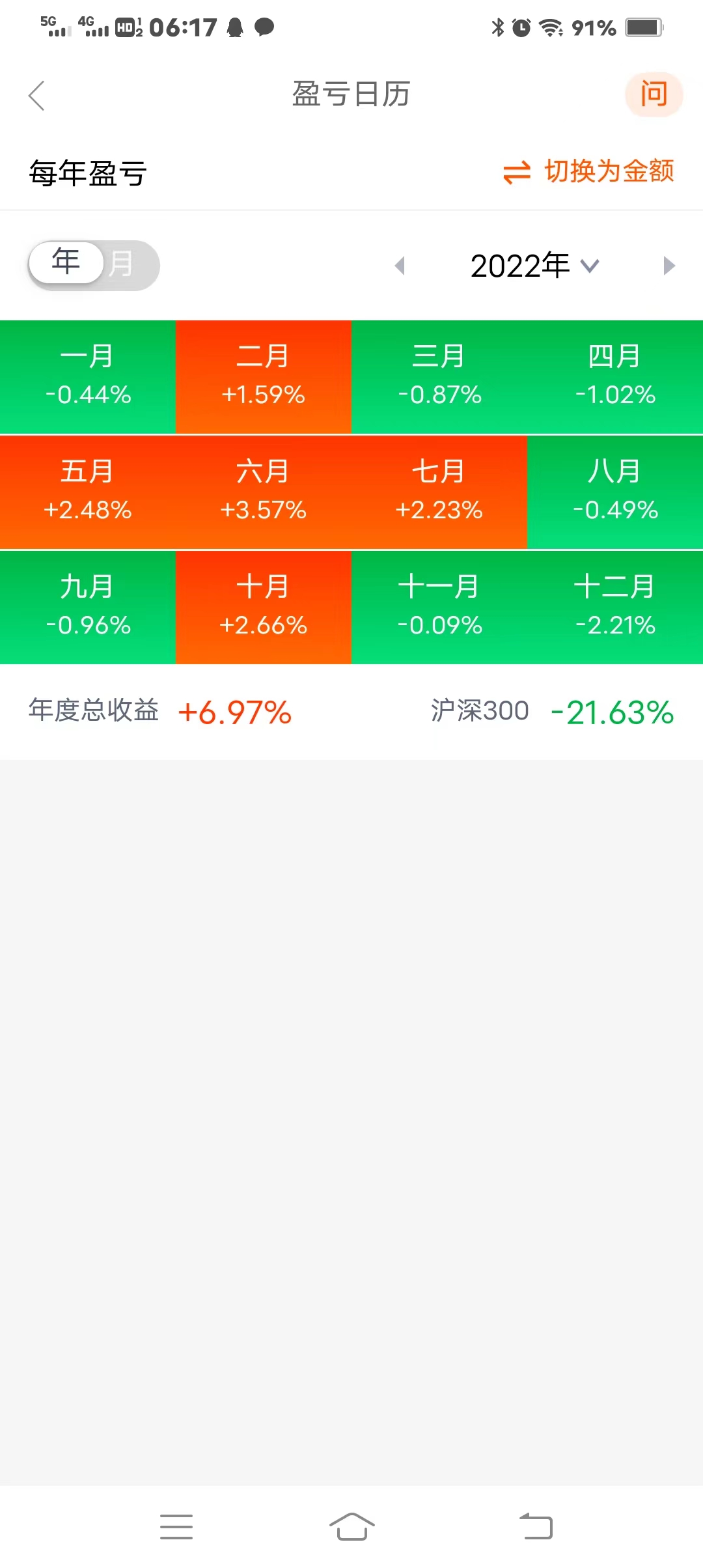Open the 一月 monthly result tile
Viewport: 703px width, 1568px height.
[88, 376]
